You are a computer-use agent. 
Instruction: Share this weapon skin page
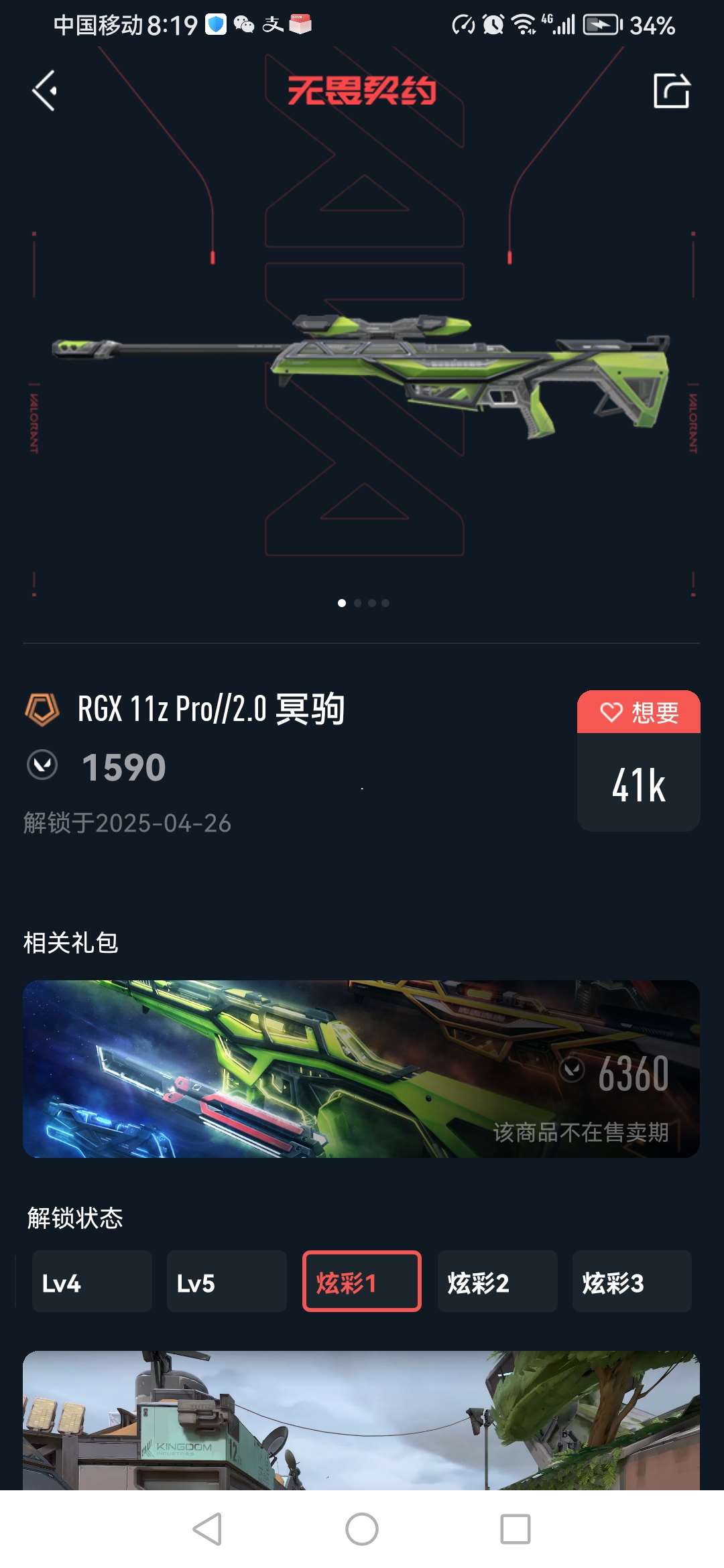671,90
